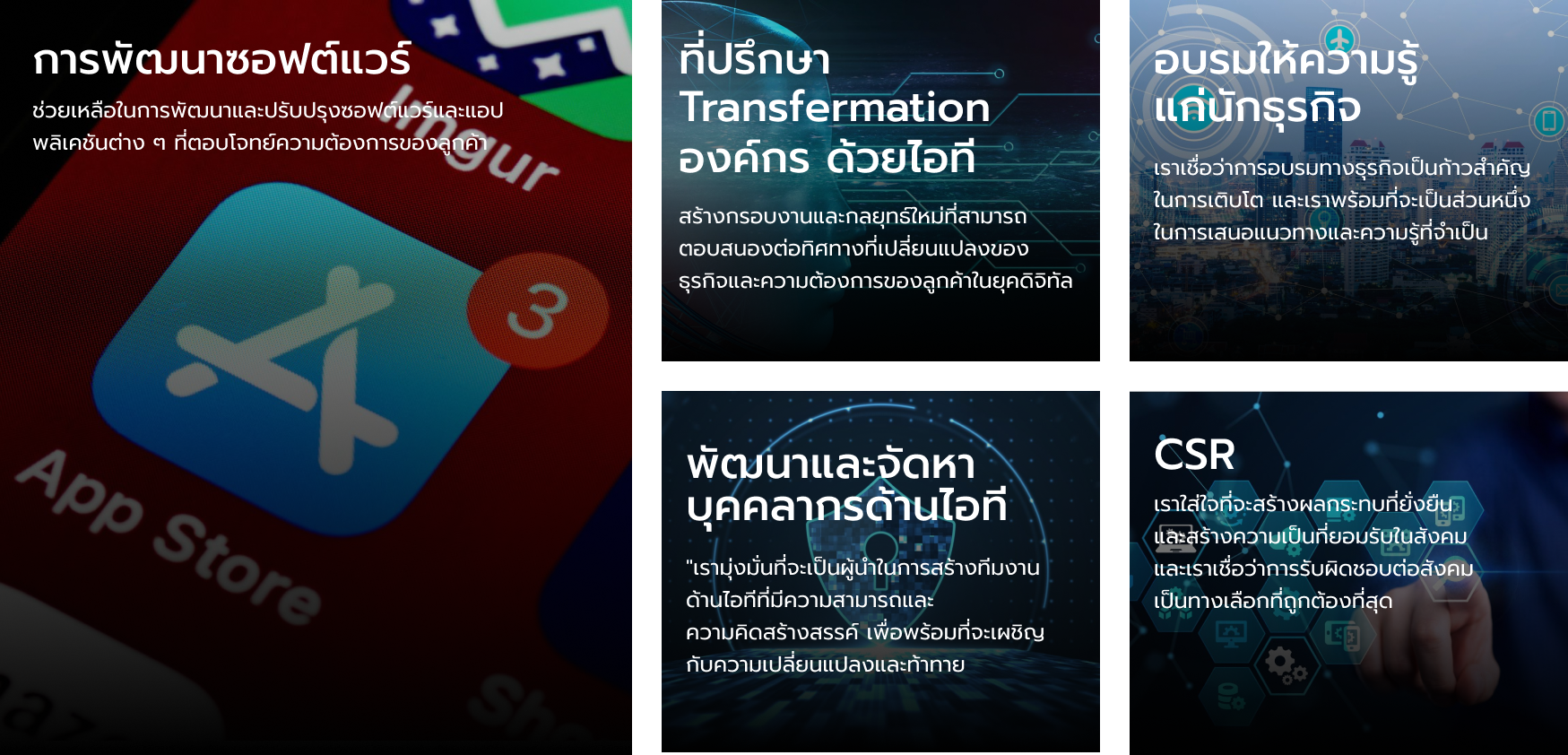
Task: Tap the CSR card
Action: (x=1348, y=569)
